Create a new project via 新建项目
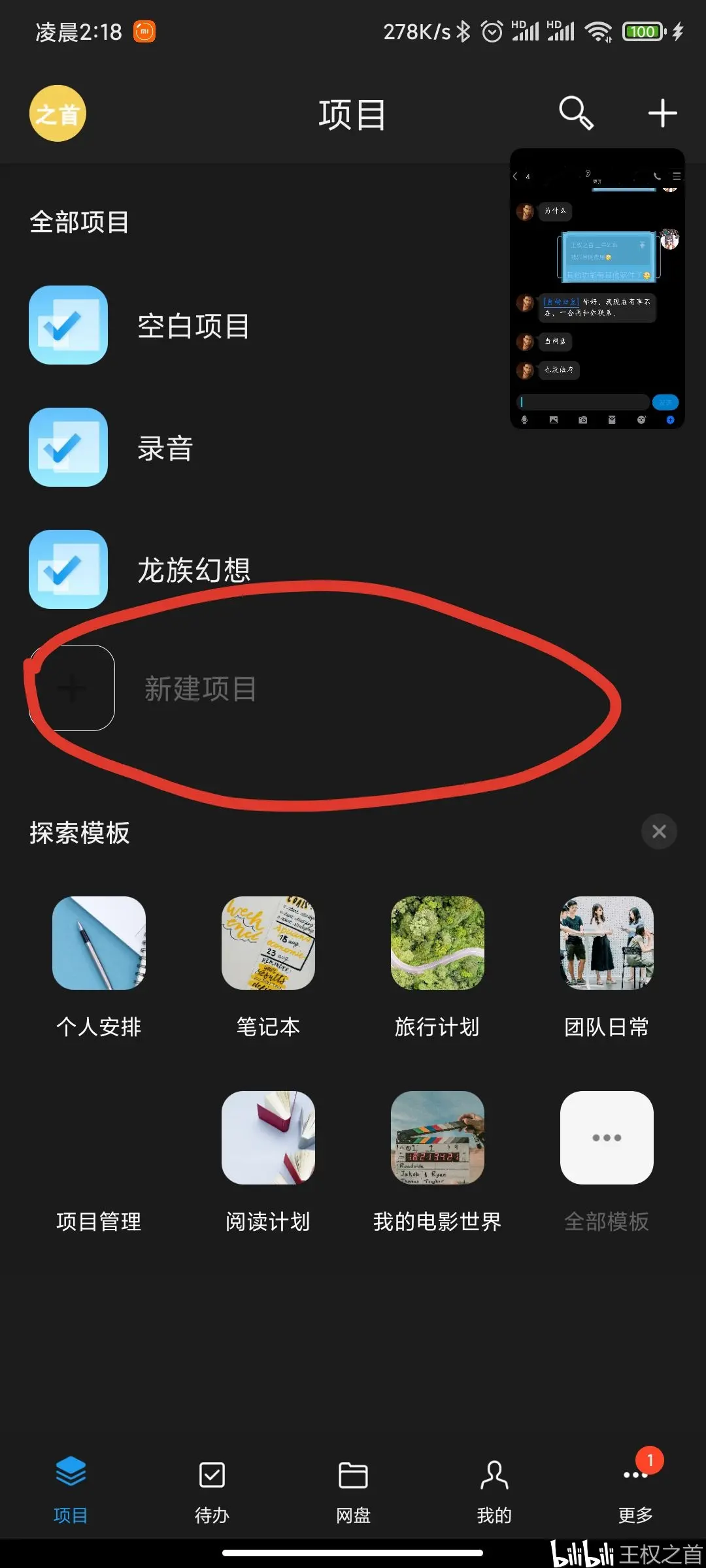The image size is (706, 1568). pos(200,689)
